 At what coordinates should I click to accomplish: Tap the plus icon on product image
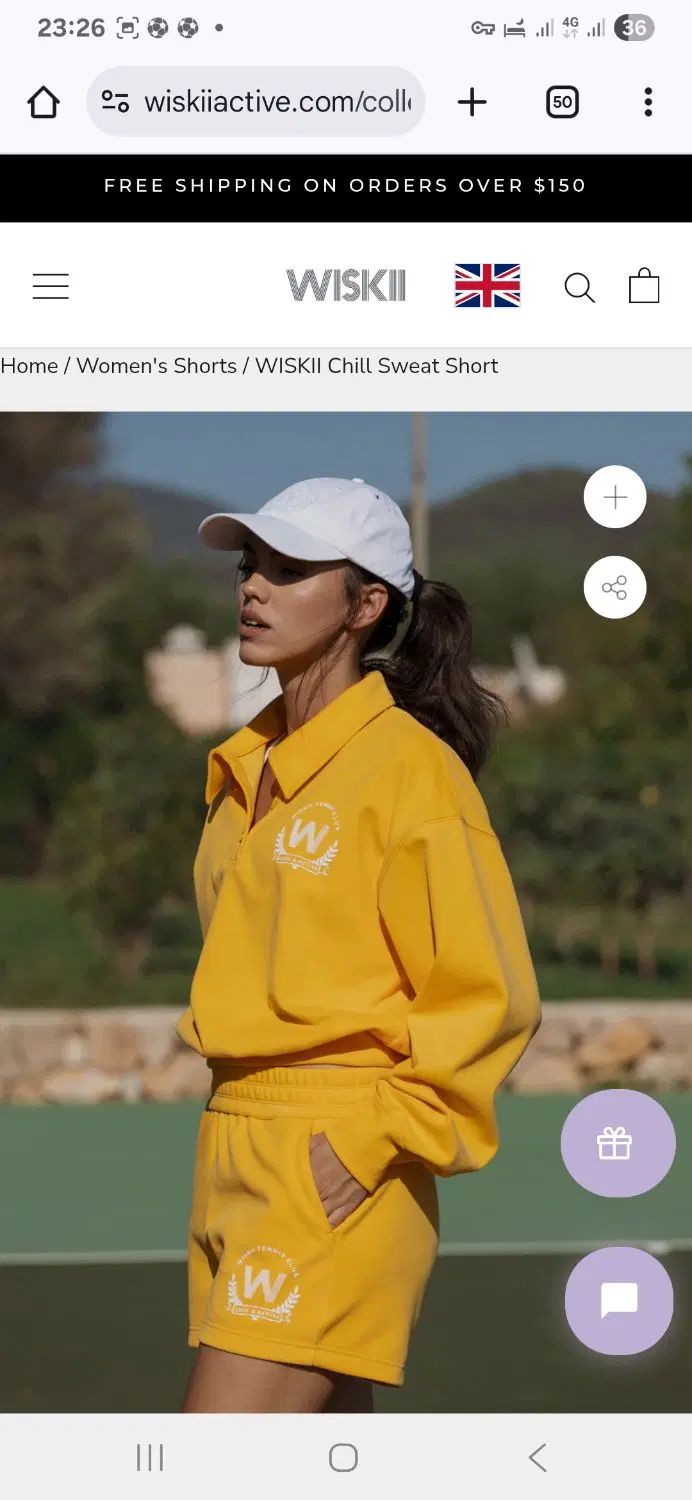615,497
